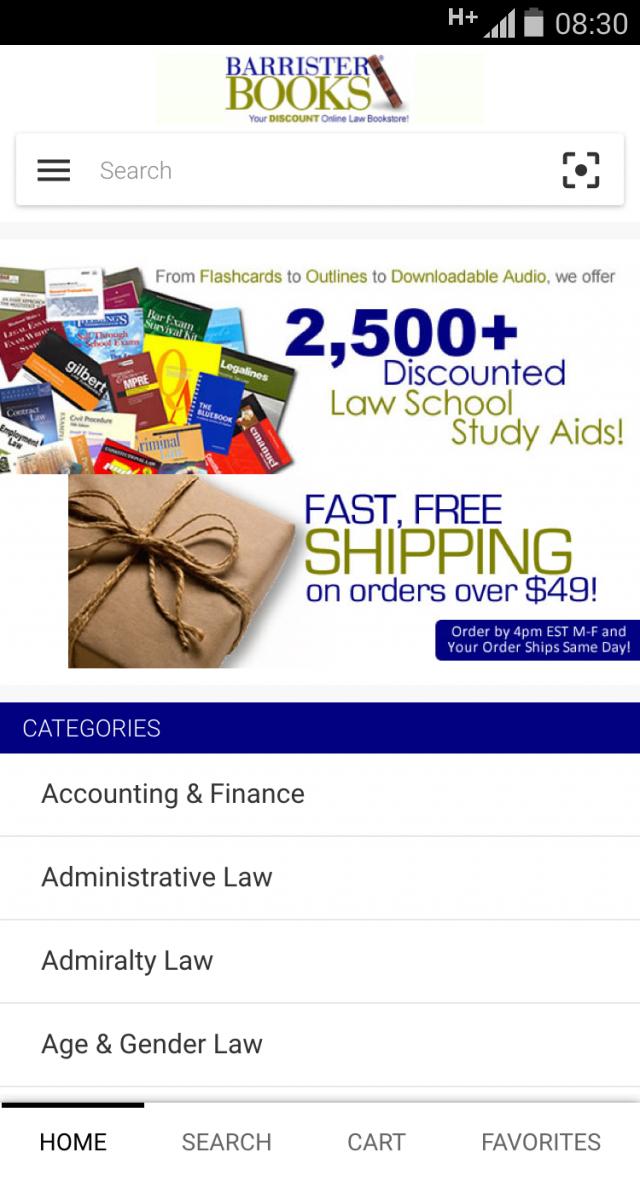Switch to the Favorites tab
640x1181 pixels.
pos(541,1142)
